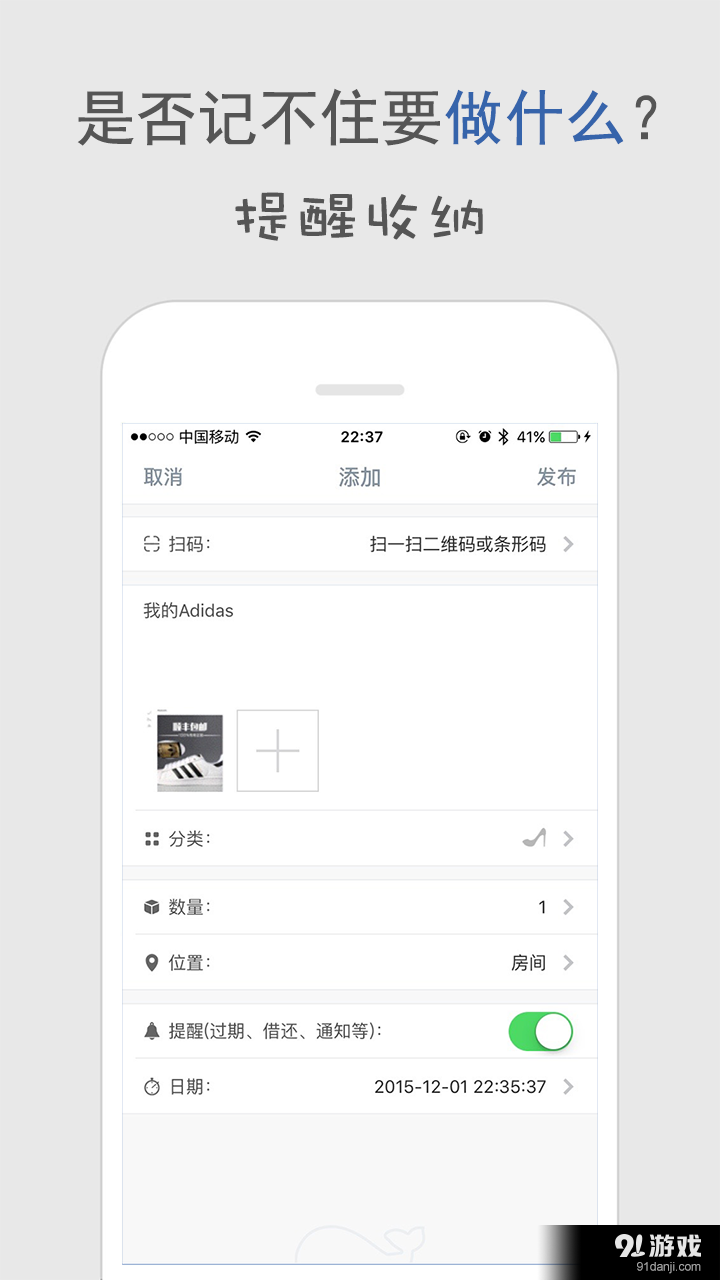Screen dimensions: 720x1280
Task: Tap the barcode scanner icon on the 扫码 row
Action: tap(151, 544)
